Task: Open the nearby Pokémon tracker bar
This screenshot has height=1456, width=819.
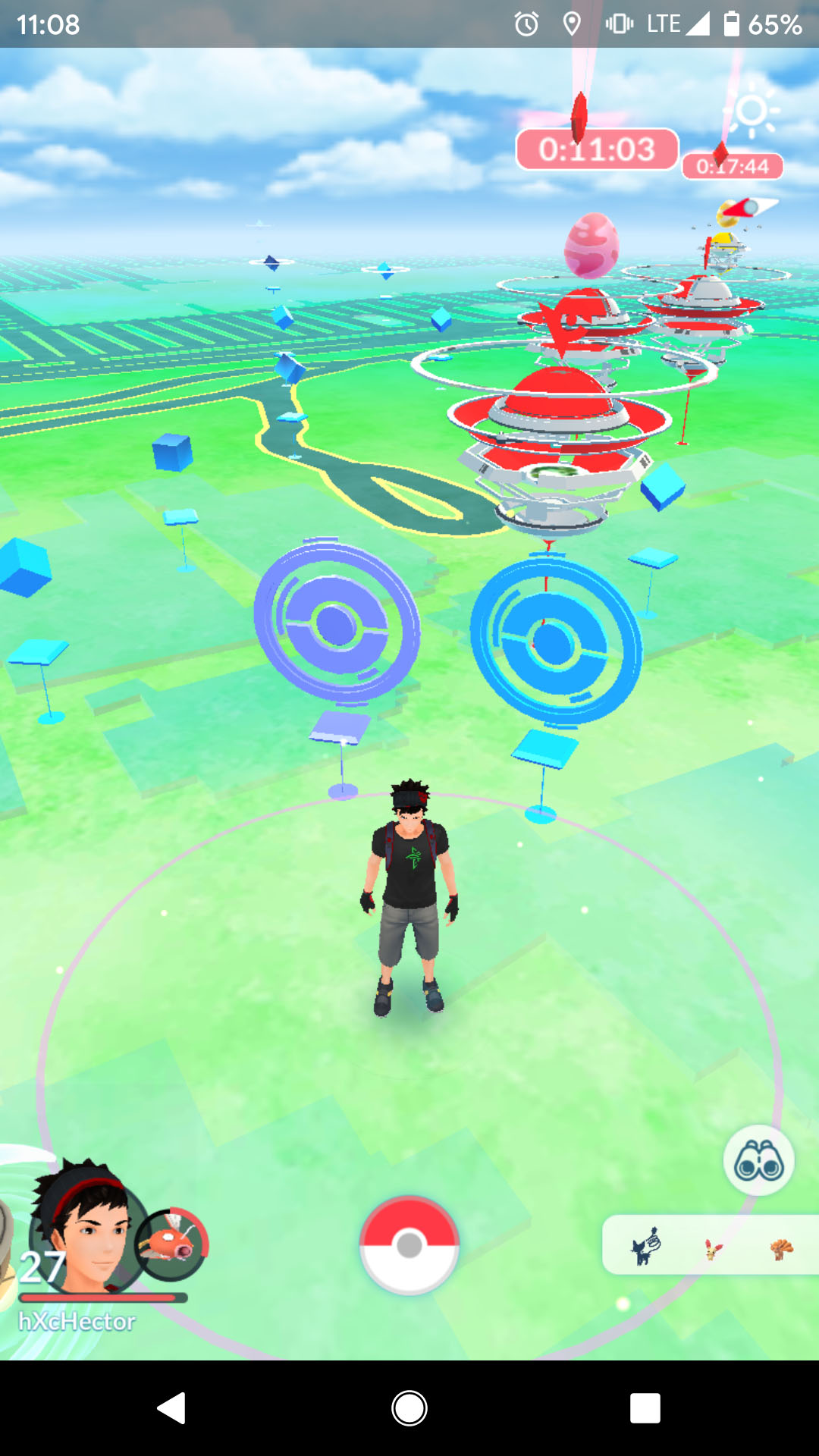Action: (x=711, y=1245)
